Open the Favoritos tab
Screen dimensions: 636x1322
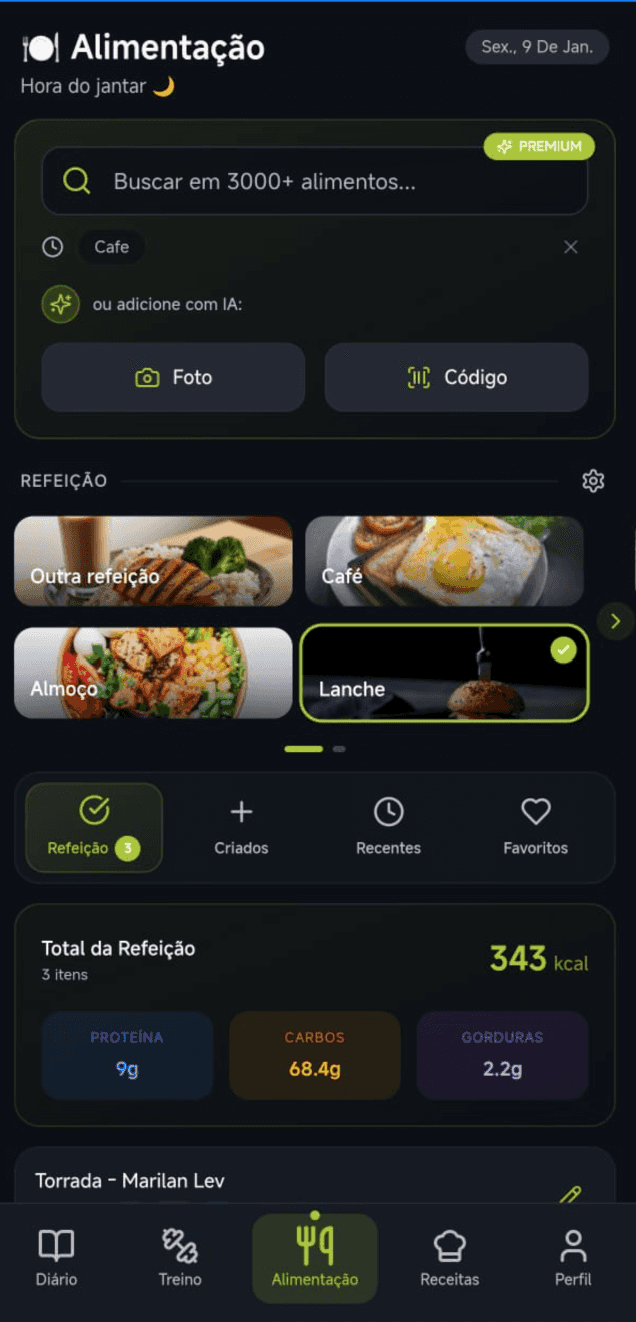[535, 827]
